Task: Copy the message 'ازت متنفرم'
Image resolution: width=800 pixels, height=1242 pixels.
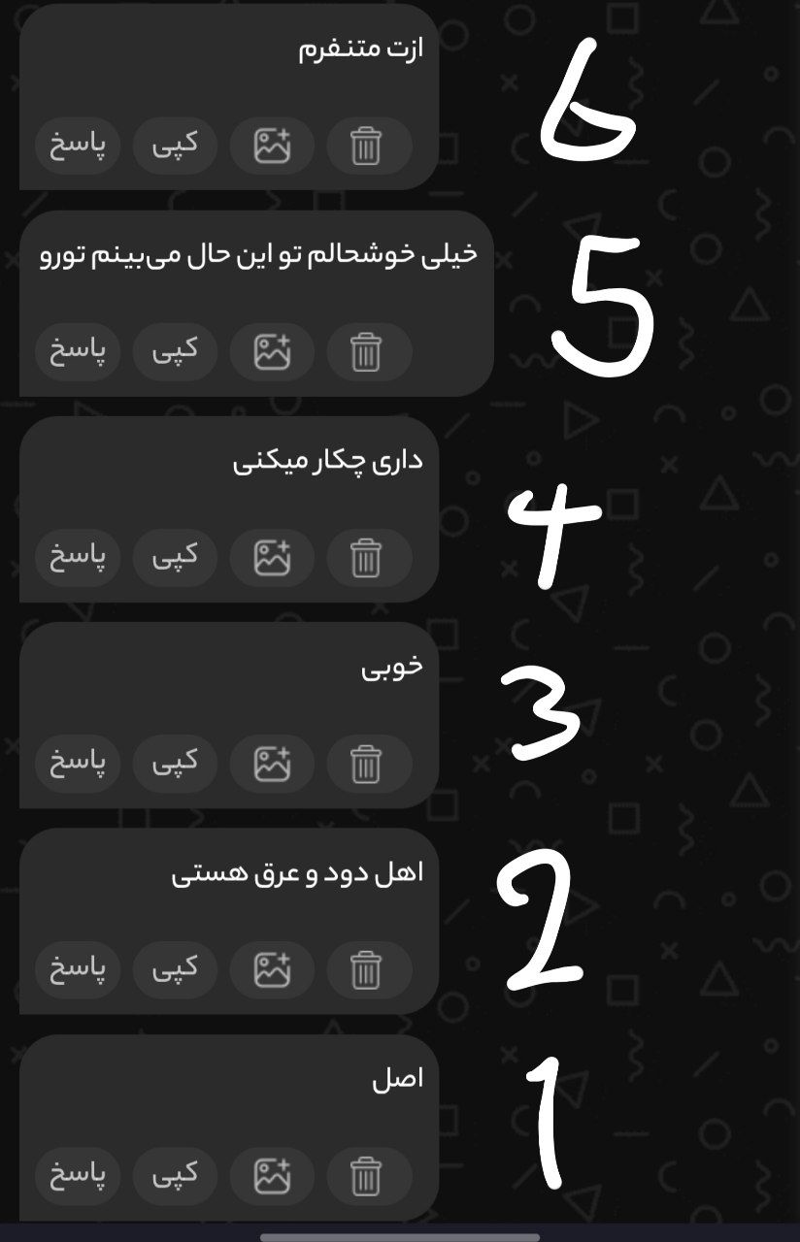Action: [x=175, y=146]
